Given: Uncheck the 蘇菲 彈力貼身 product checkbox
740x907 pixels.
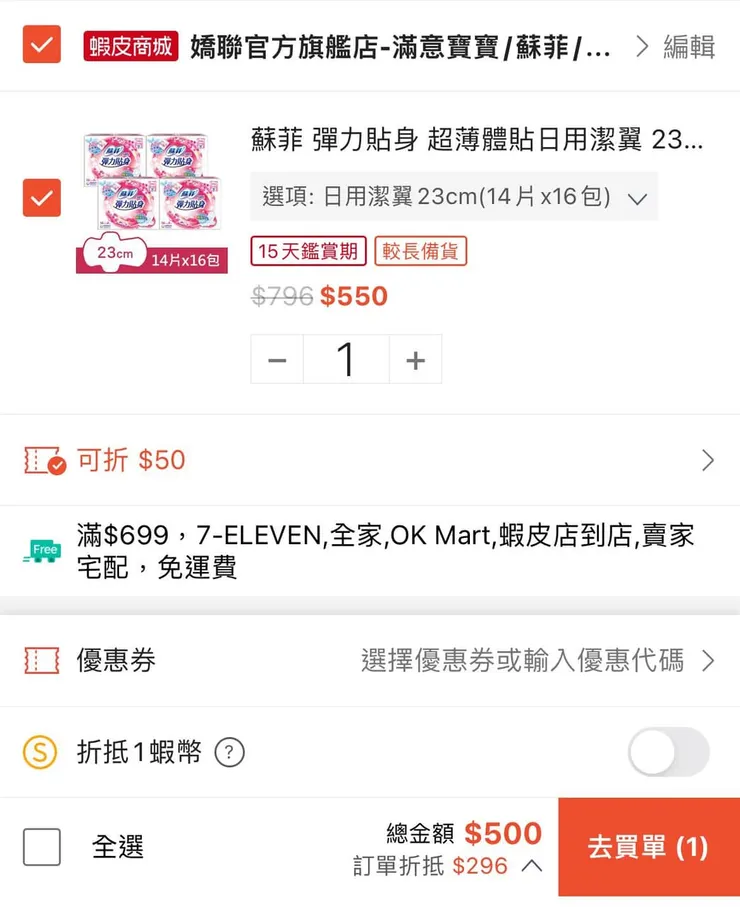Looking at the screenshot, I should click(x=42, y=198).
